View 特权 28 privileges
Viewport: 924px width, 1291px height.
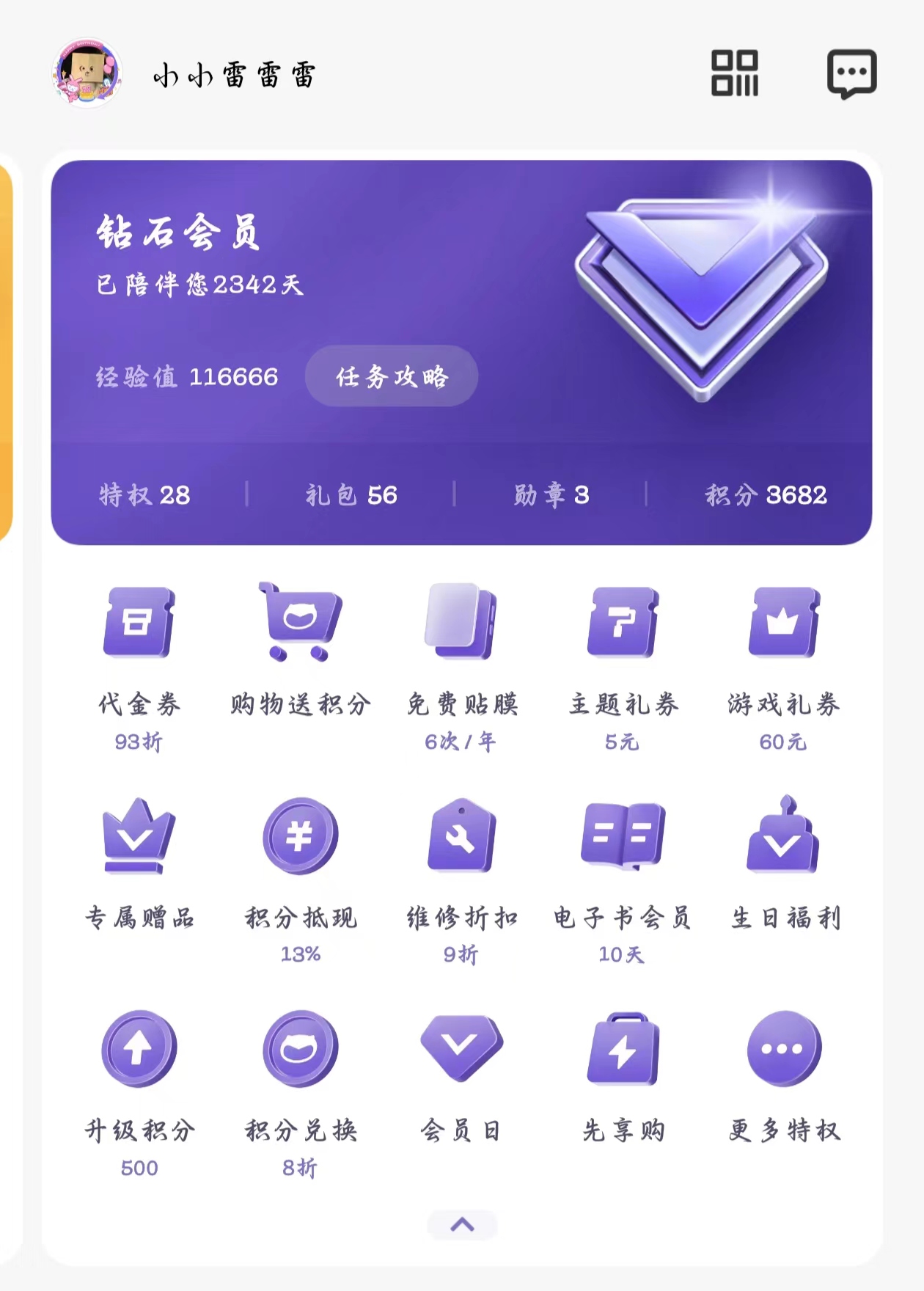(x=144, y=495)
